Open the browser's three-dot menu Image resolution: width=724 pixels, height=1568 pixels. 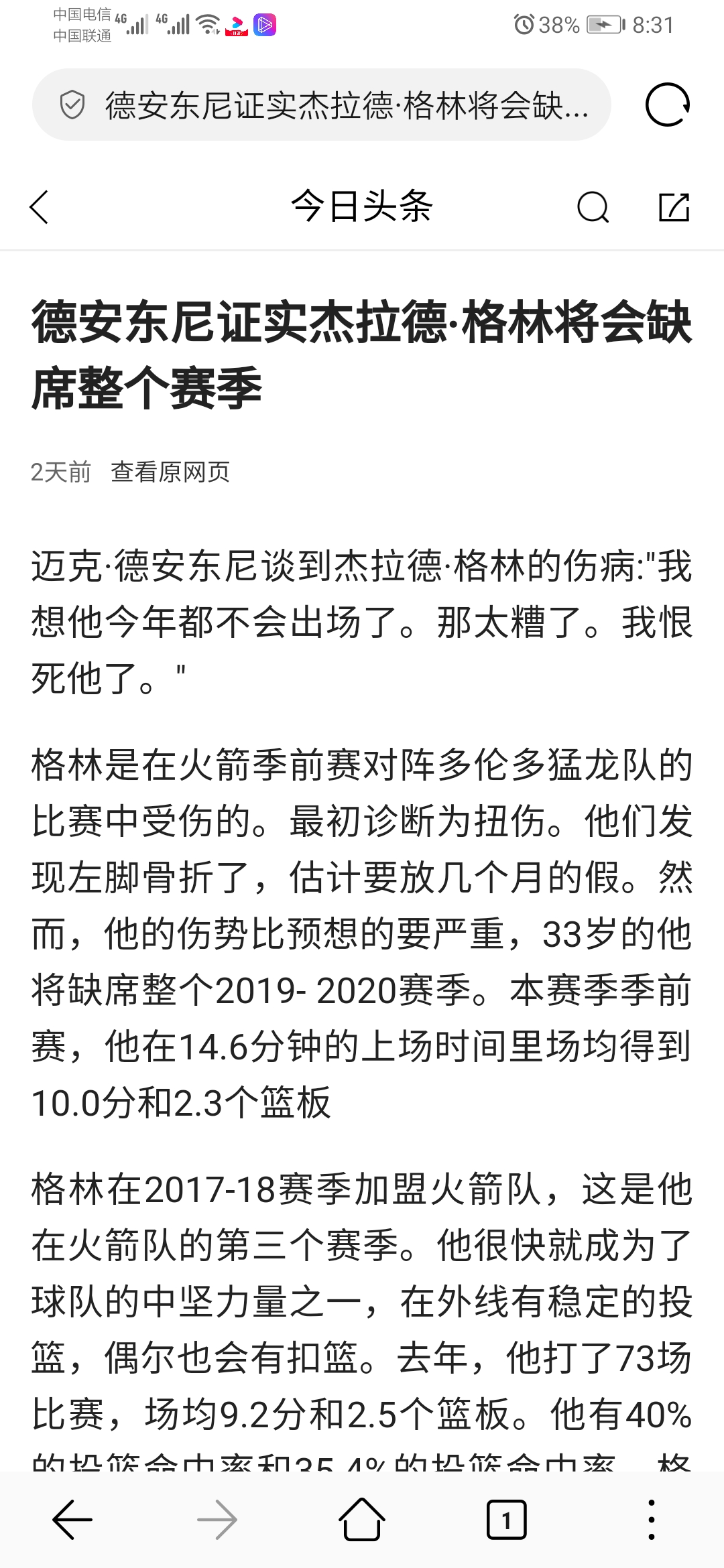(651, 1519)
